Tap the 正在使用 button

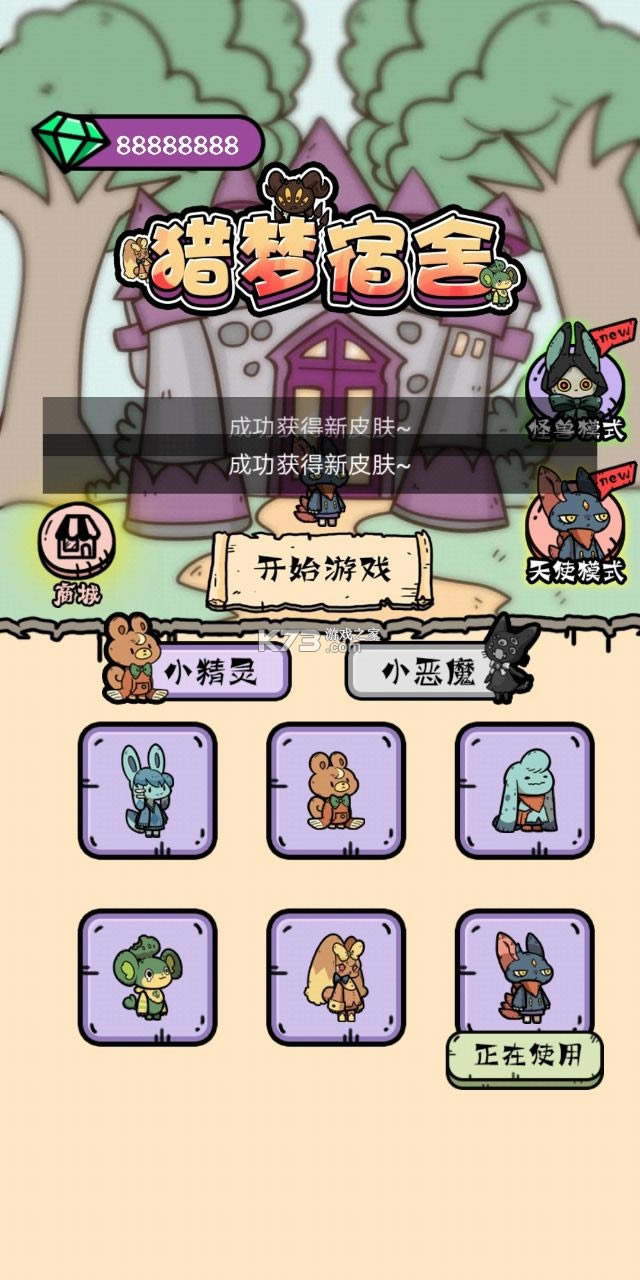525,1057
